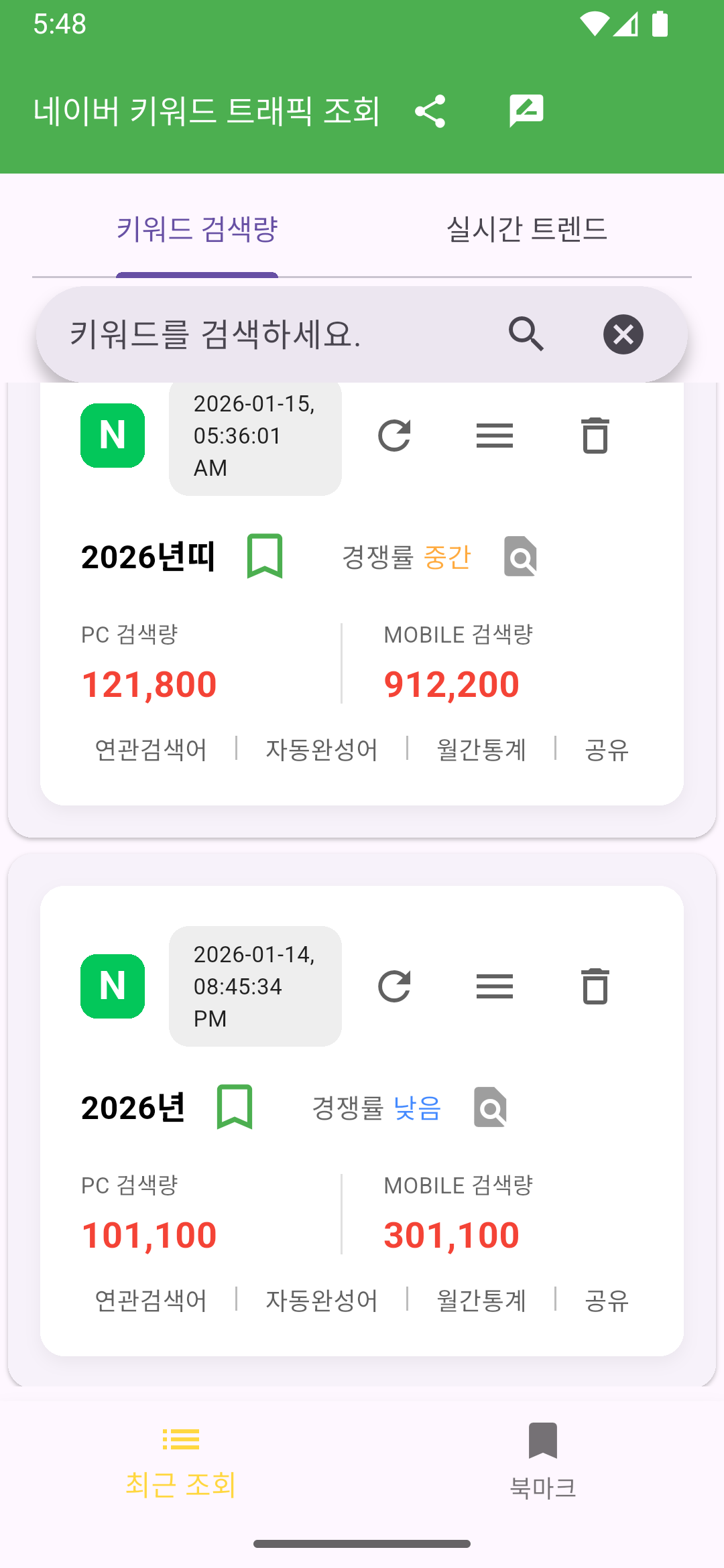724x1568 pixels.
Task: Share the app via the share icon
Action: coord(431,111)
